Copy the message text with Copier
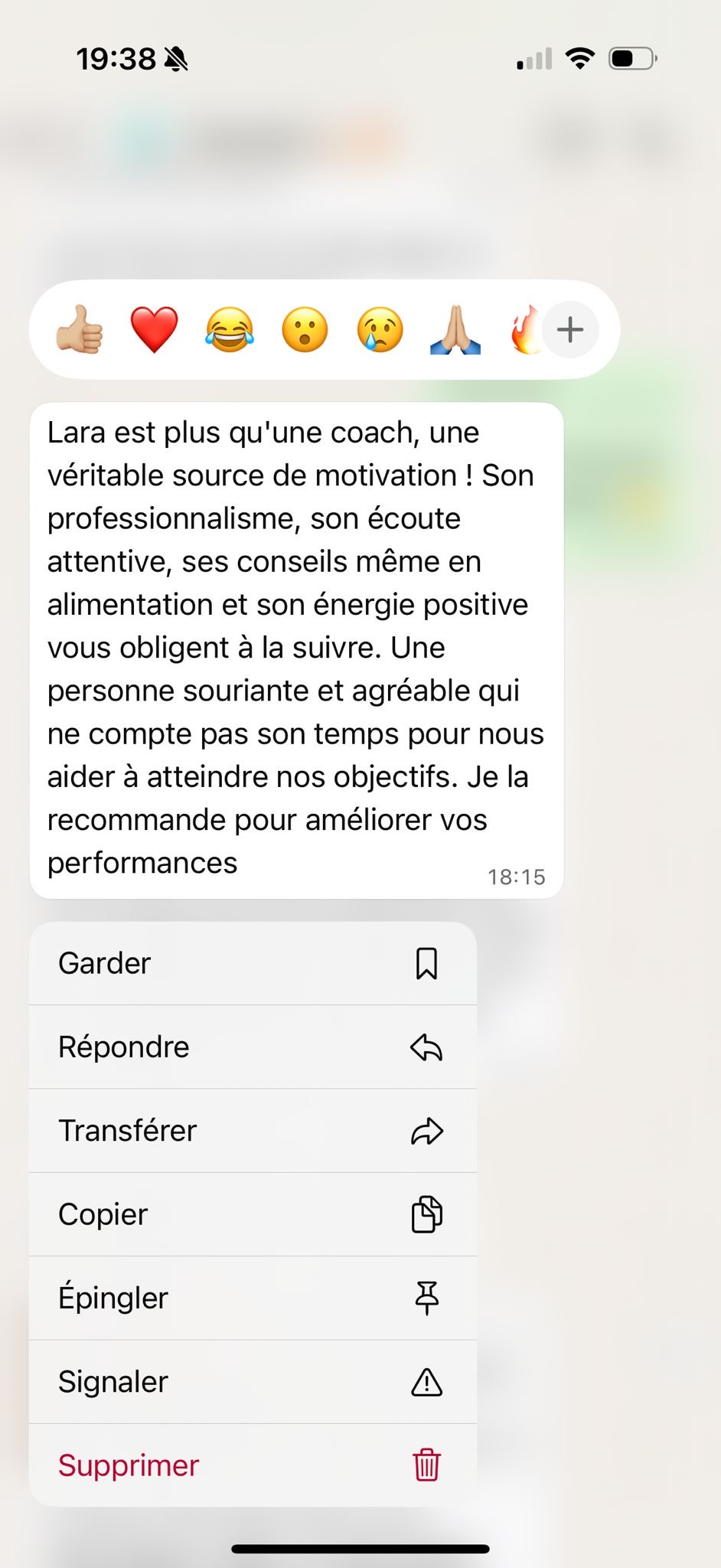 253,1214
